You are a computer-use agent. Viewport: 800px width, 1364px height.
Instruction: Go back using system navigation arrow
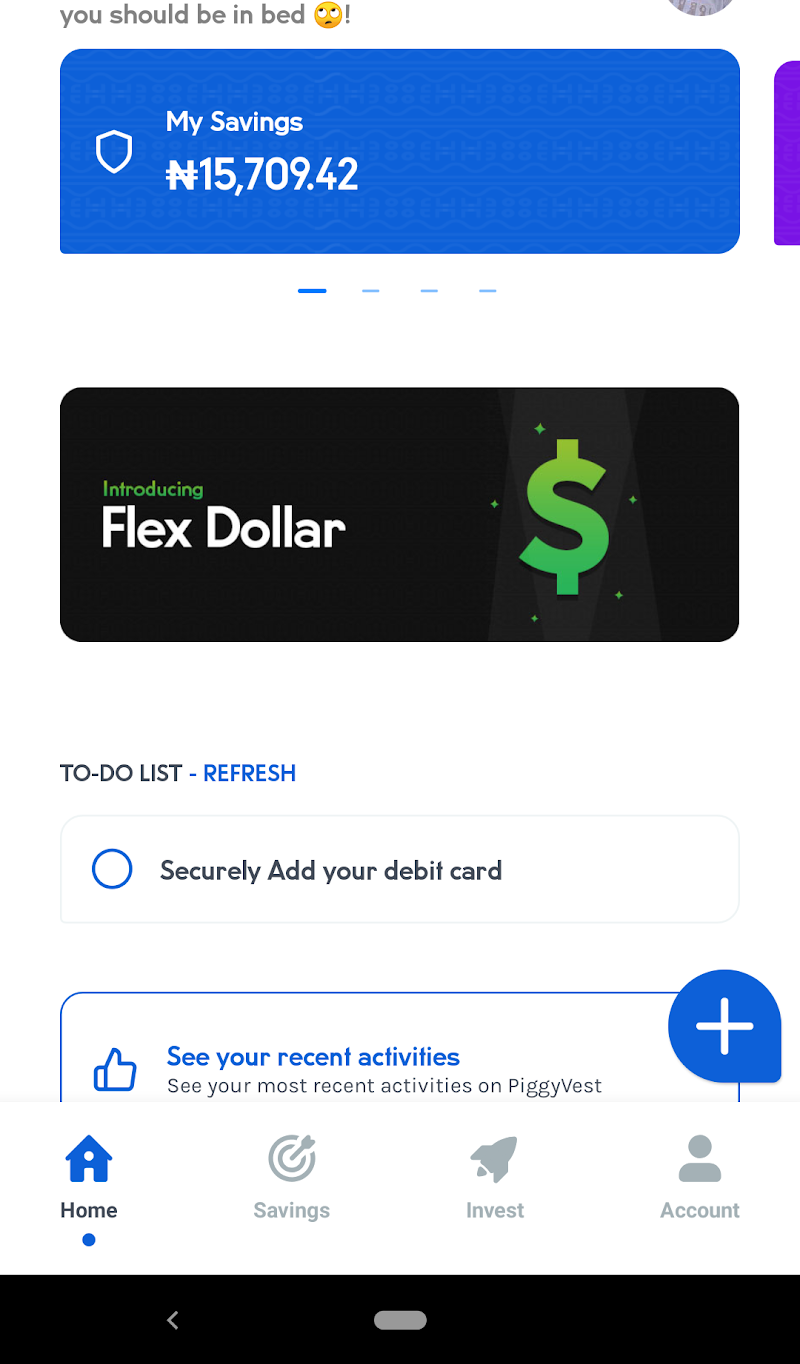click(172, 1320)
